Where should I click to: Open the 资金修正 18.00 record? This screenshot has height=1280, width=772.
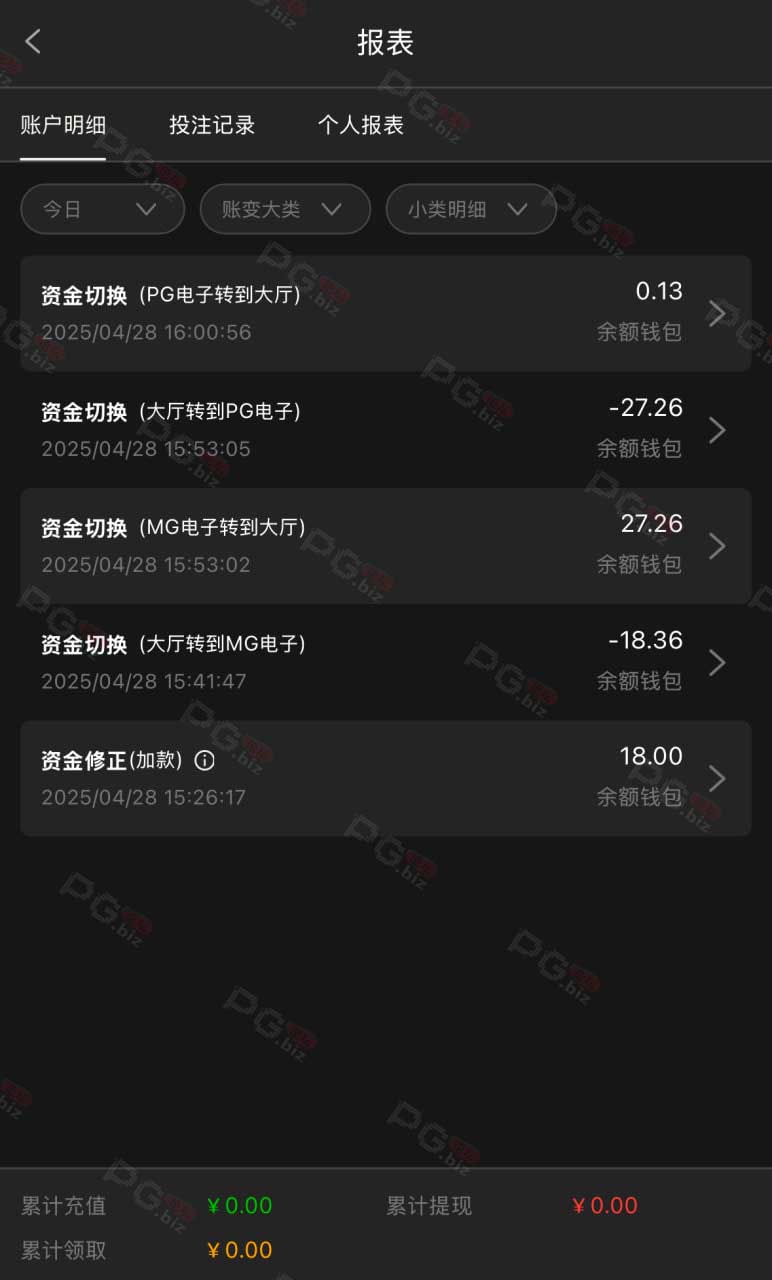(x=385, y=778)
